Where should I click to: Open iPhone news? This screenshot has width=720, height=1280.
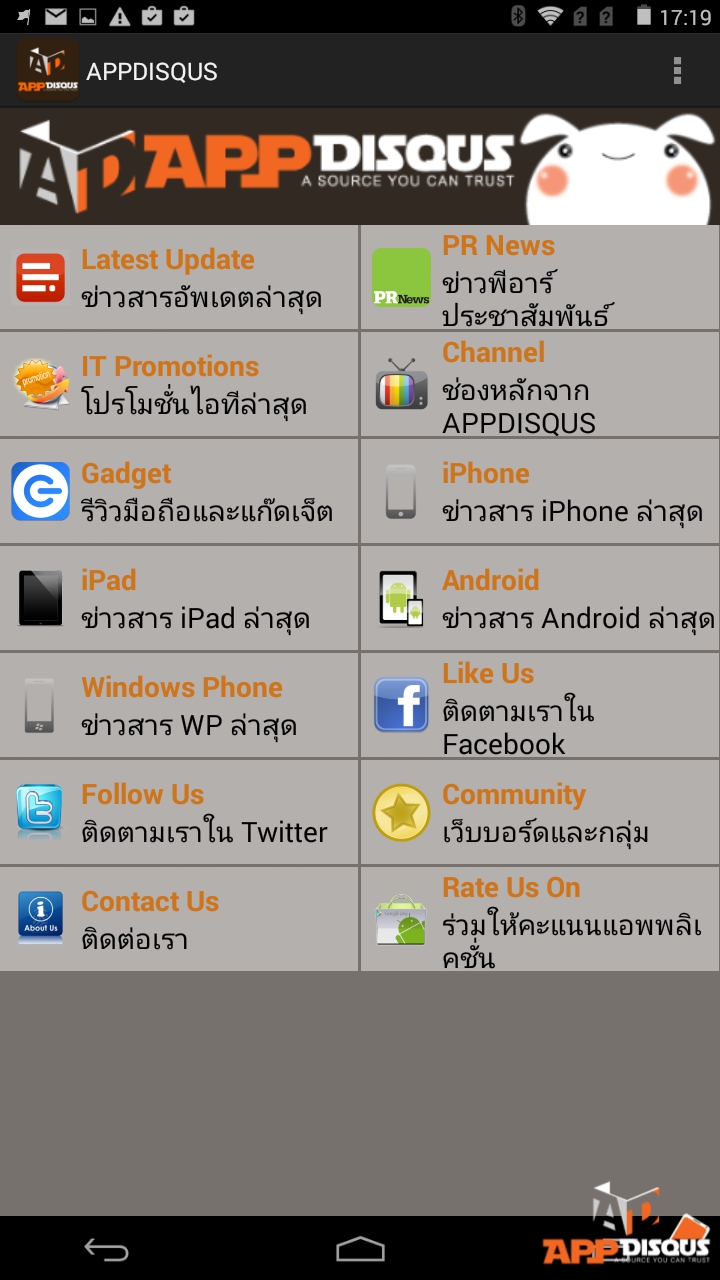coord(540,492)
